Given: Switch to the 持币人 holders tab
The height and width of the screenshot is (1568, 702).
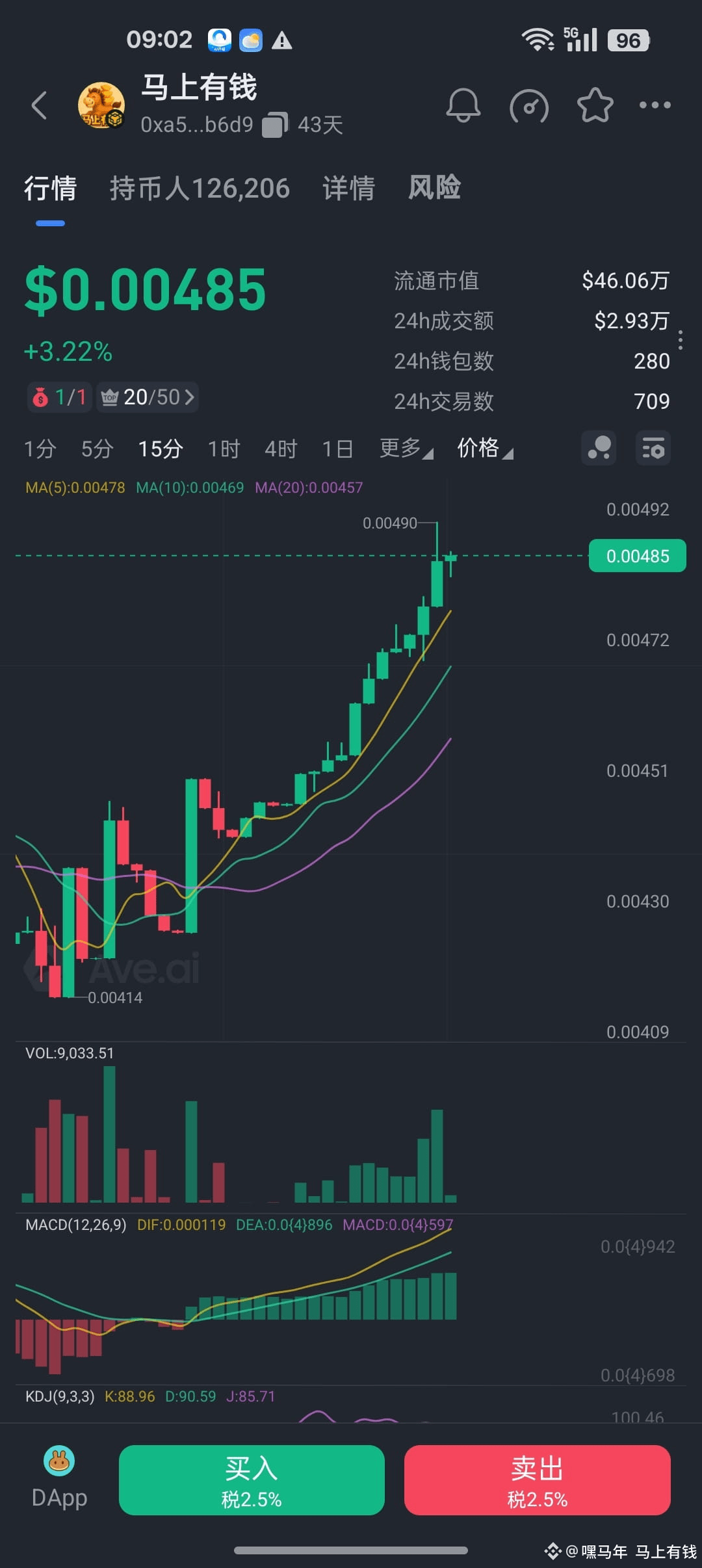Looking at the screenshot, I should tap(200, 187).
